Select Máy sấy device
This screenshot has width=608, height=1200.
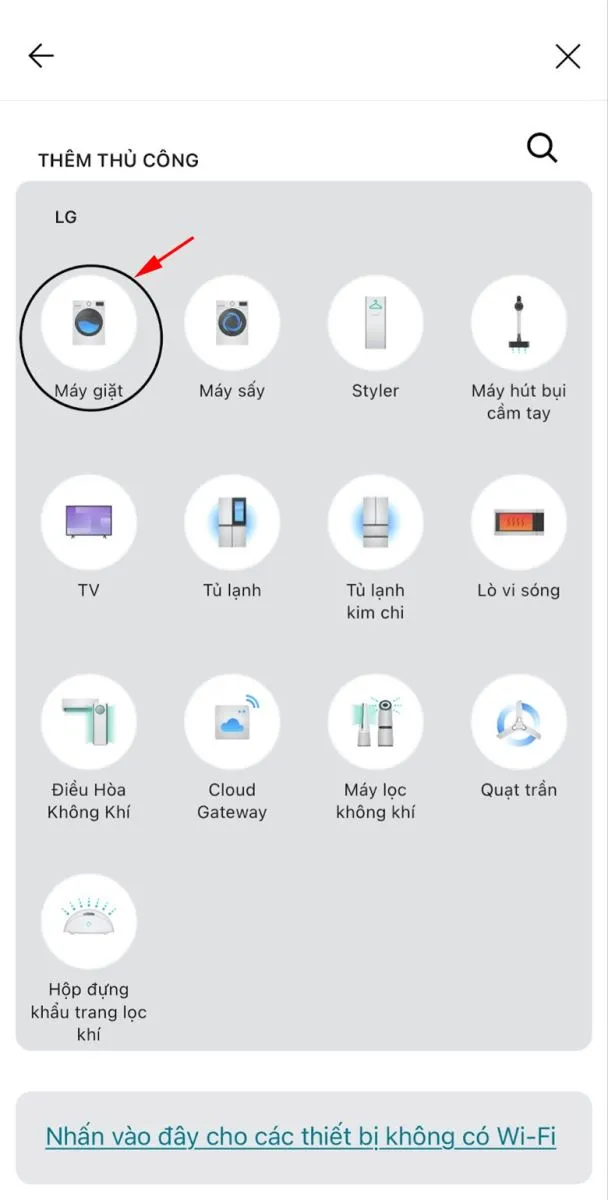pos(232,323)
